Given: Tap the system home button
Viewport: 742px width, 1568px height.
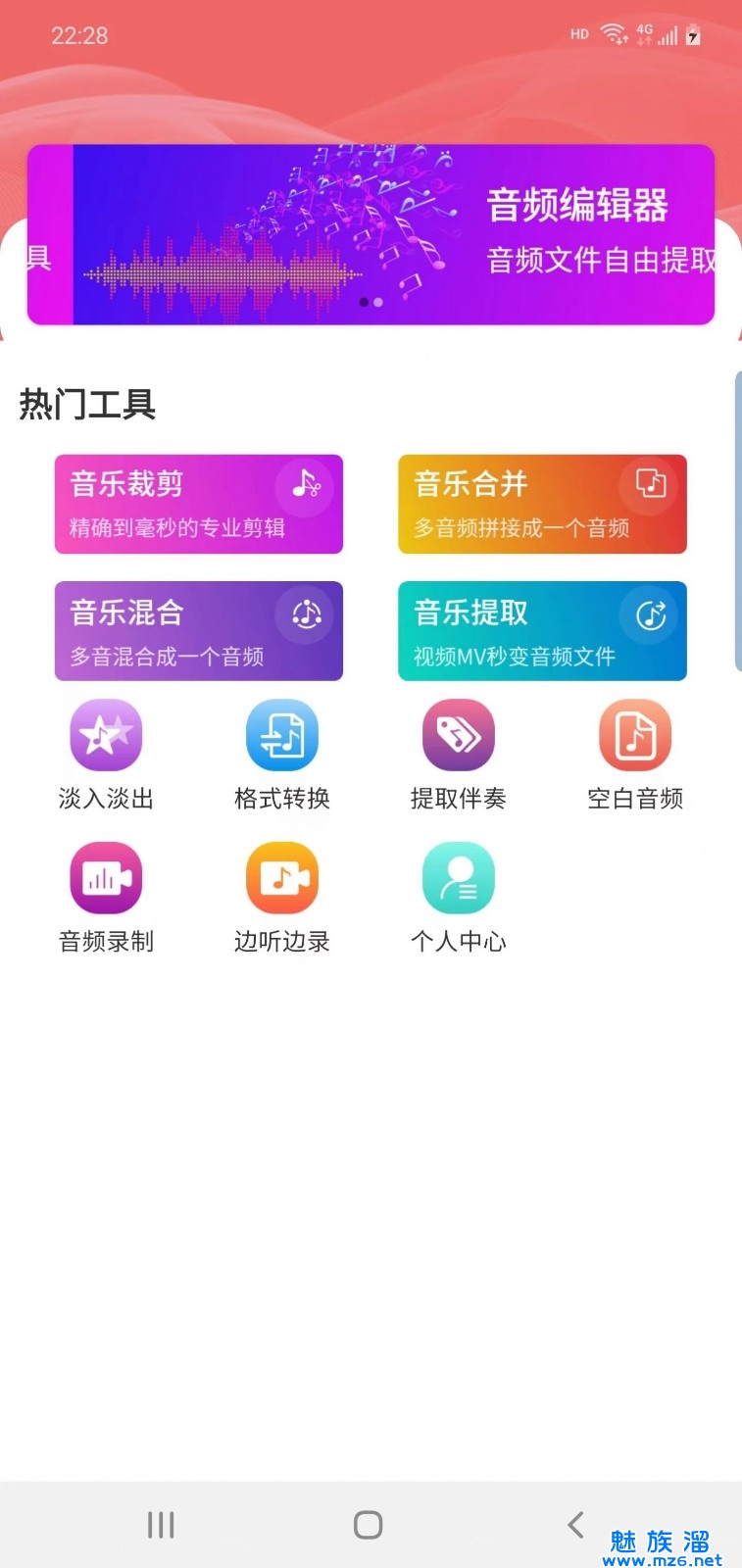Looking at the screenshot, I should point(369,1525).
